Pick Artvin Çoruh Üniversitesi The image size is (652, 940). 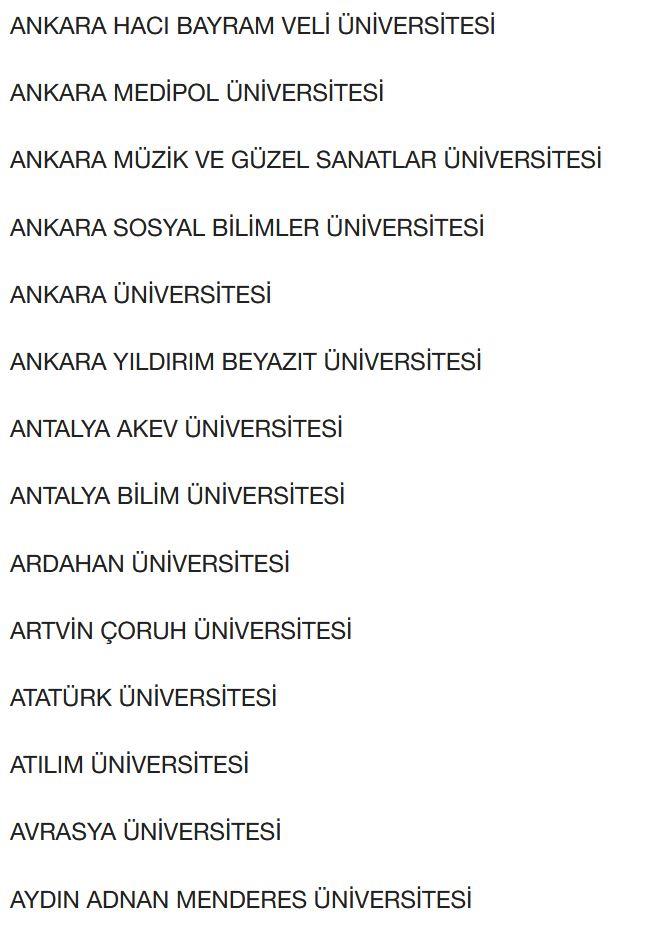click(180, 631)
